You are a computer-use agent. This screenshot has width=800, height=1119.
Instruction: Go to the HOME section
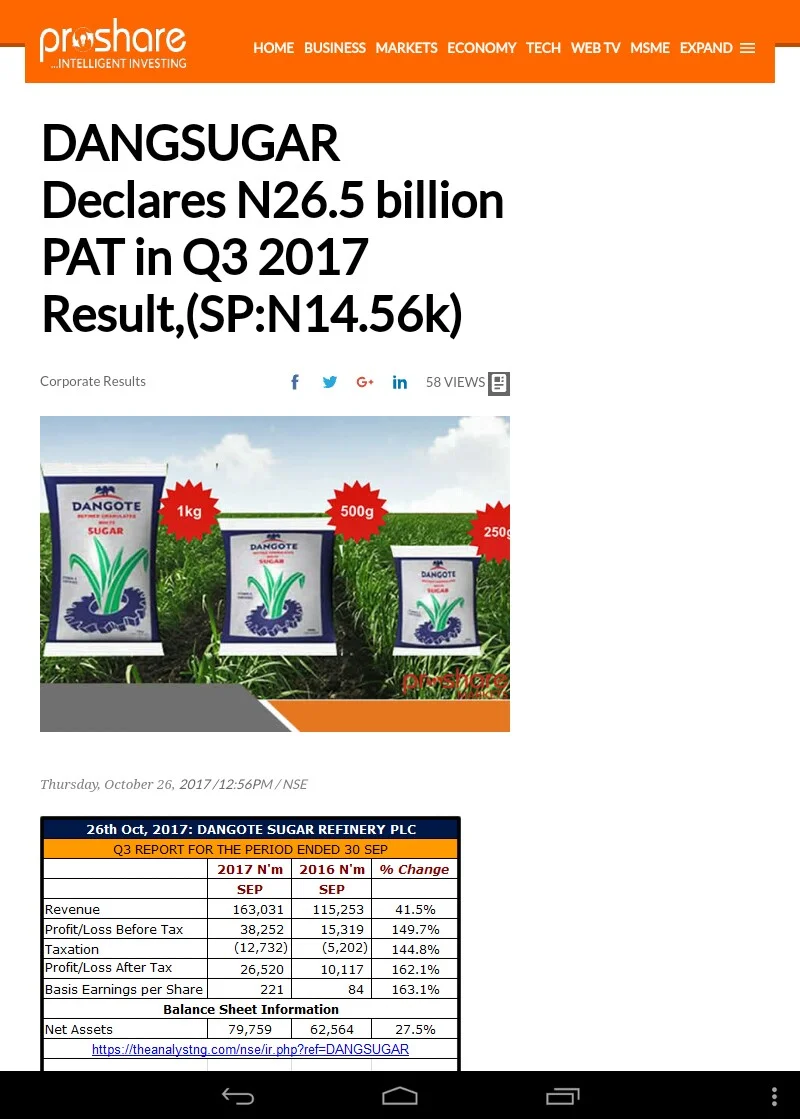pyautogui.click(x=273, y=48)
